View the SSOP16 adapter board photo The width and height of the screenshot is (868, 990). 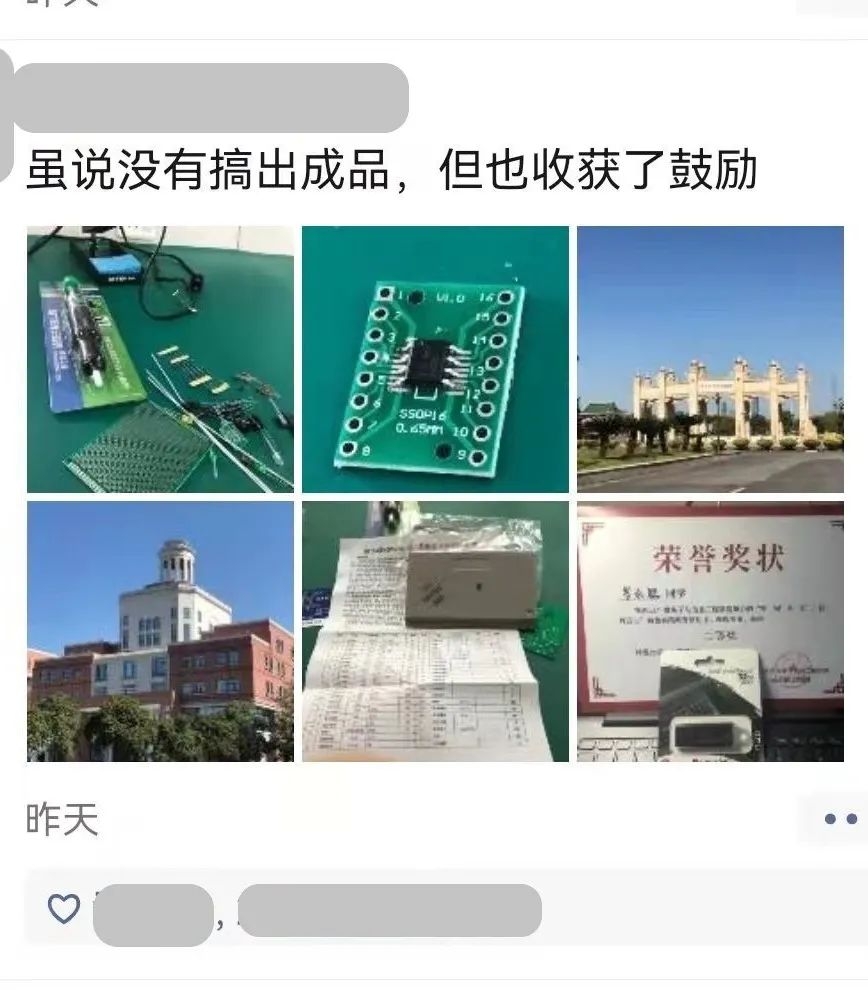435,359
